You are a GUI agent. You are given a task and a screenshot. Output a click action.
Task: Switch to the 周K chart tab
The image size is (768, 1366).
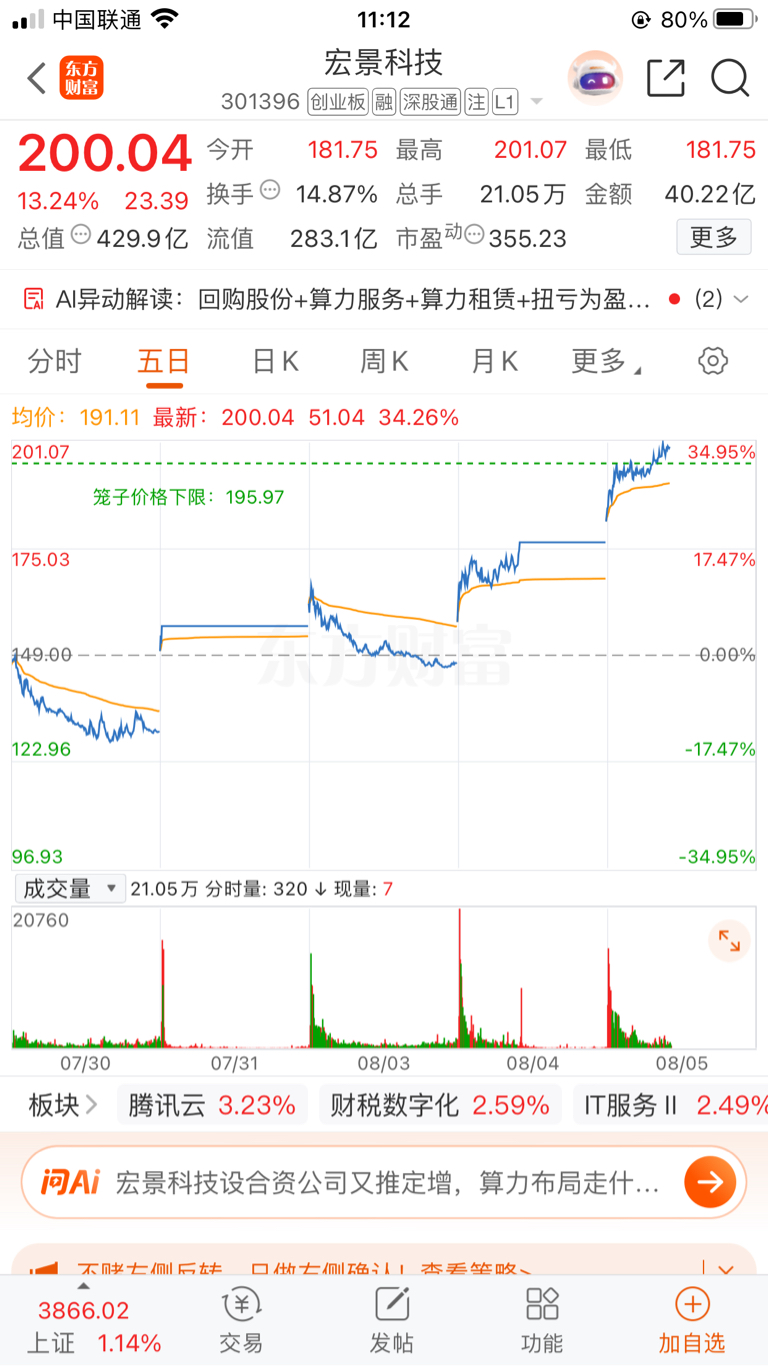(385, 361)
